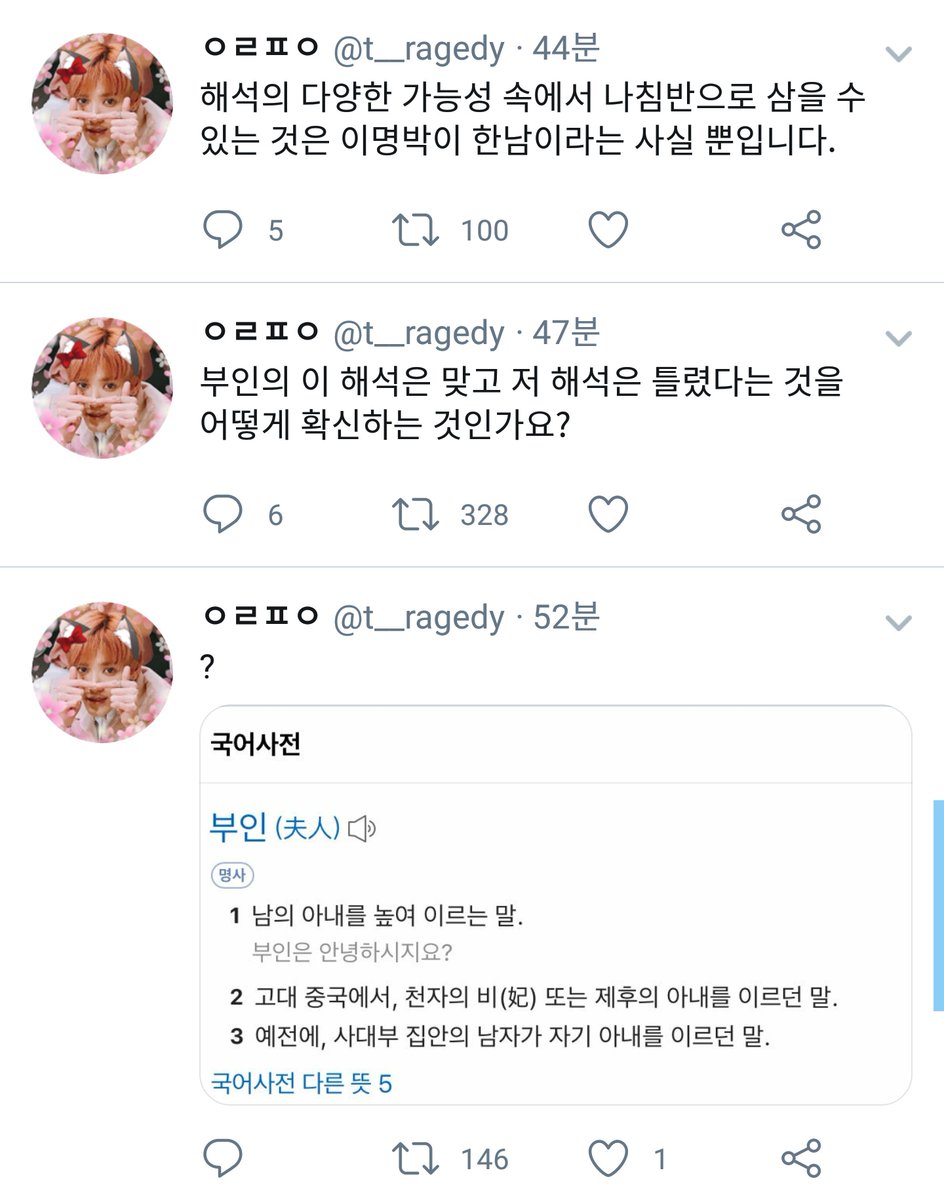Image resolution: width=944 pixels, height=1200 pixels.
Task: Share the 52분 tweet
Action: pyautogui.click(x=801, y=1159)
